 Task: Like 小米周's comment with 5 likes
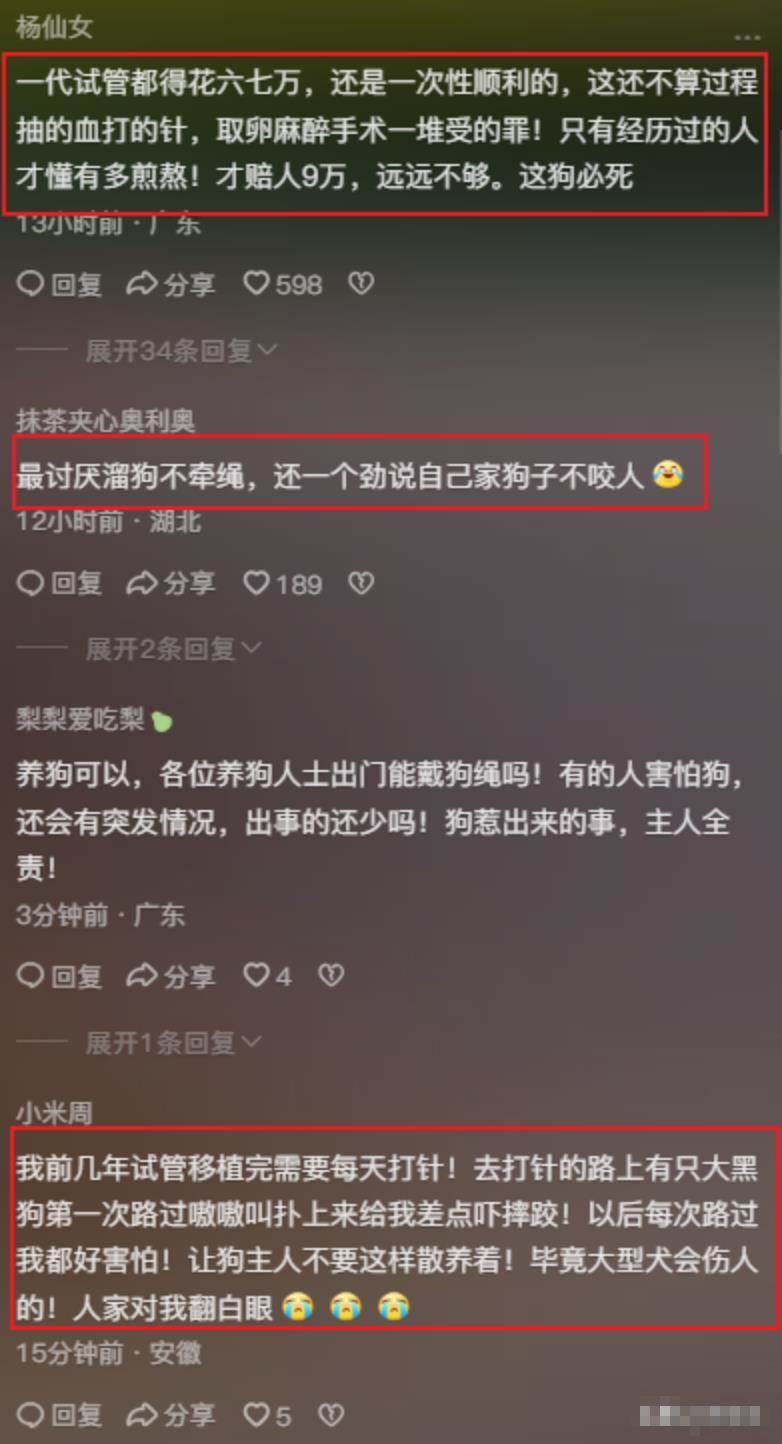[x=268, y=1415]
